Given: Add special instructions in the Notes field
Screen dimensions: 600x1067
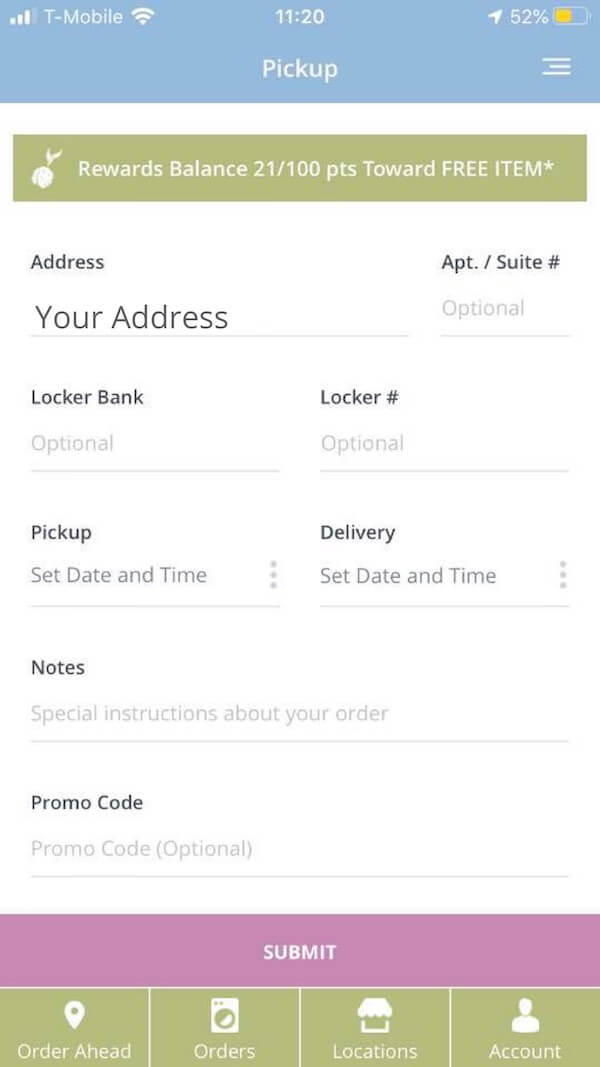Looking at the screenshot, I should pyautogui.click(x=299, y=714).
